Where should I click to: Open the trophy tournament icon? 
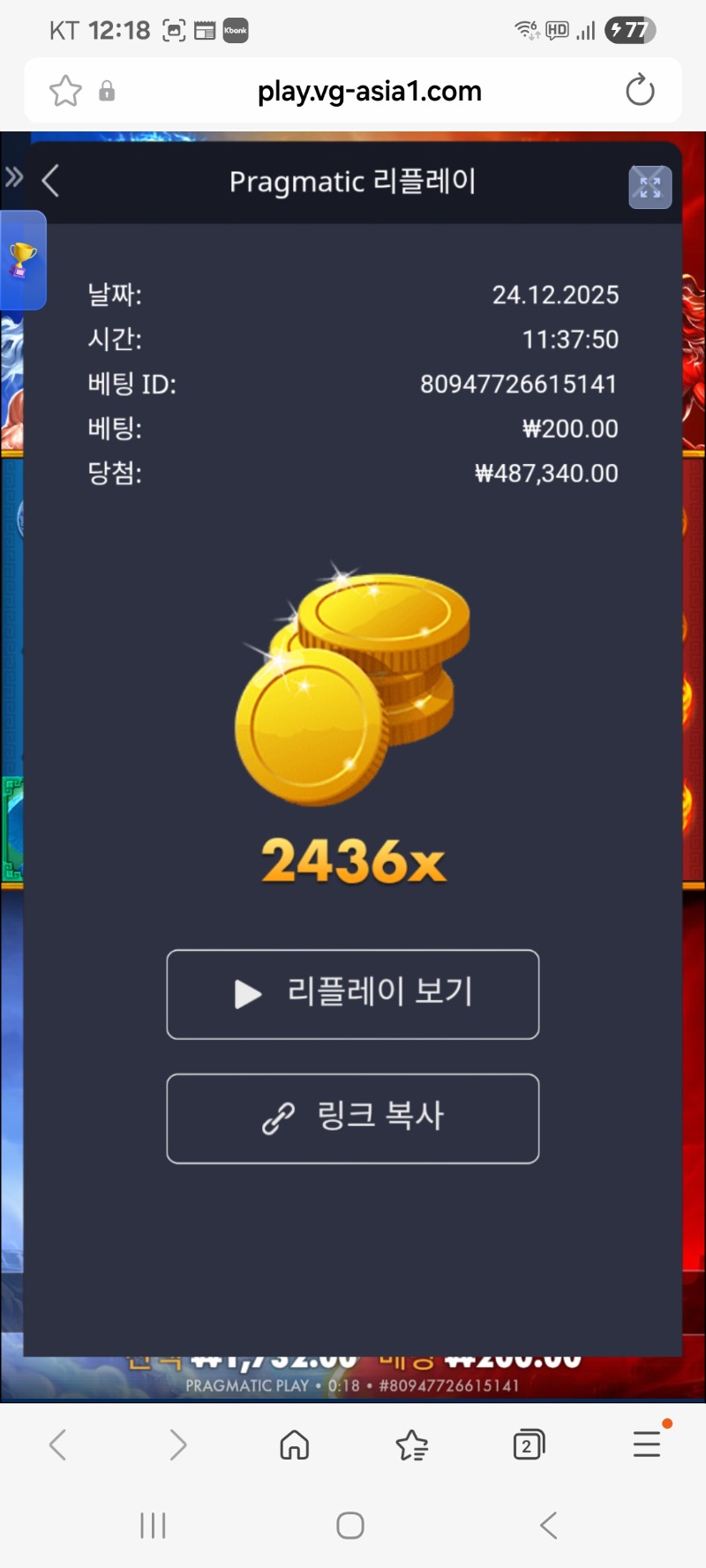tap(22, 260)
